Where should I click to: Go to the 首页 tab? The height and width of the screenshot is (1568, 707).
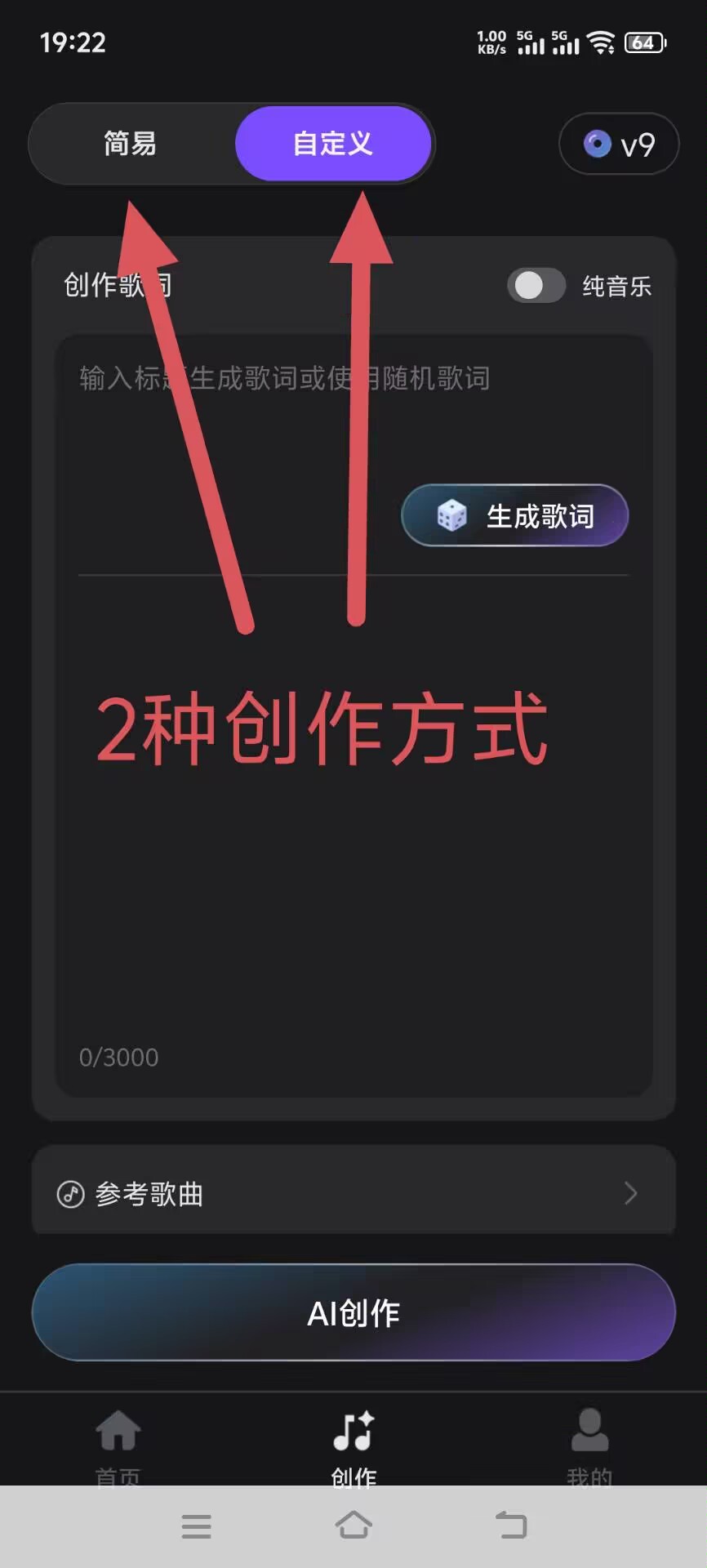coord(118,1444)
